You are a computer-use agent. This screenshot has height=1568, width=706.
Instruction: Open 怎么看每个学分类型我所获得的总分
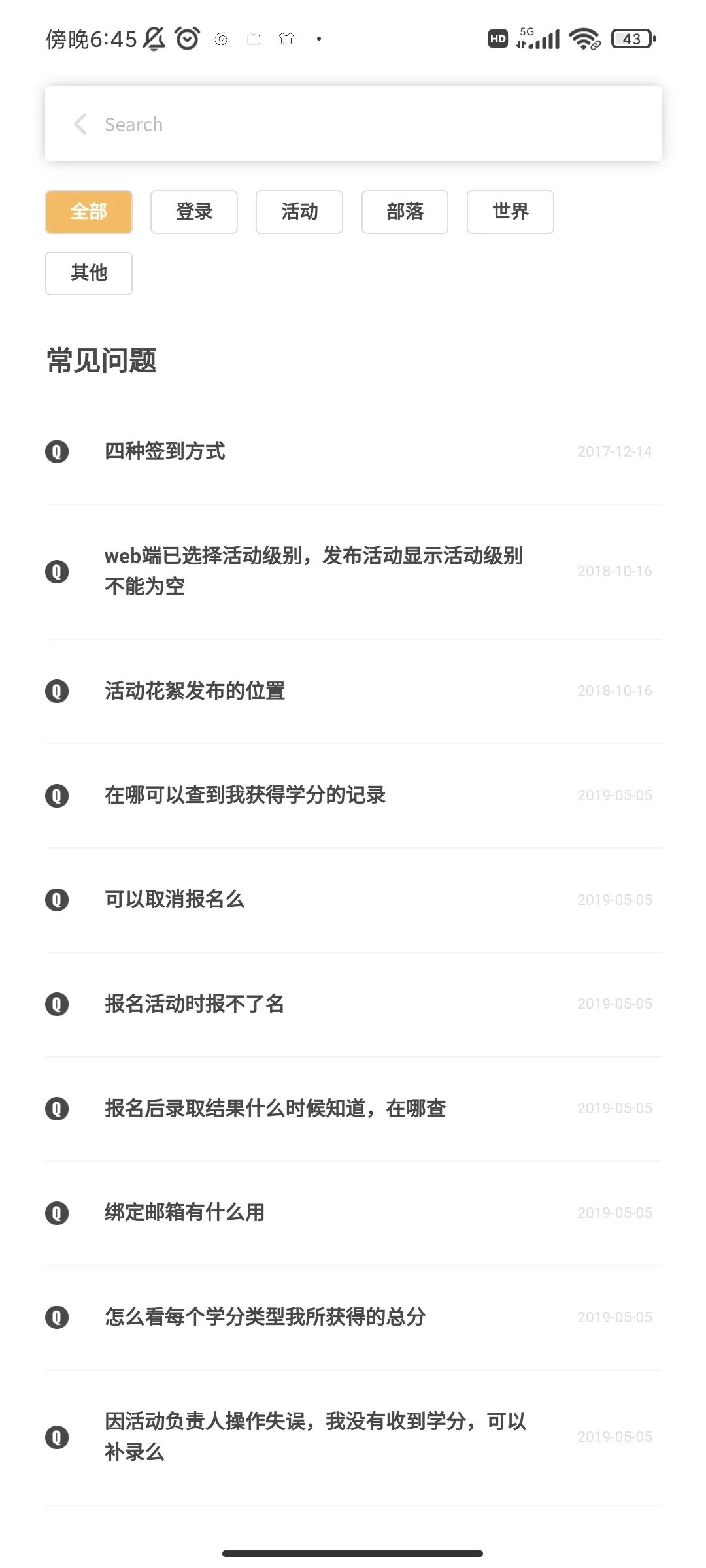tap(353, 1318)
